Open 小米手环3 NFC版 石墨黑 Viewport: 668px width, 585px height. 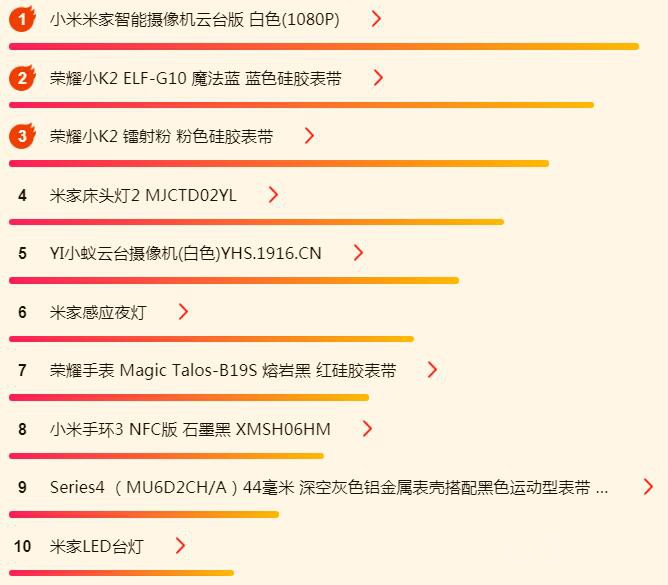click(190, 429)
